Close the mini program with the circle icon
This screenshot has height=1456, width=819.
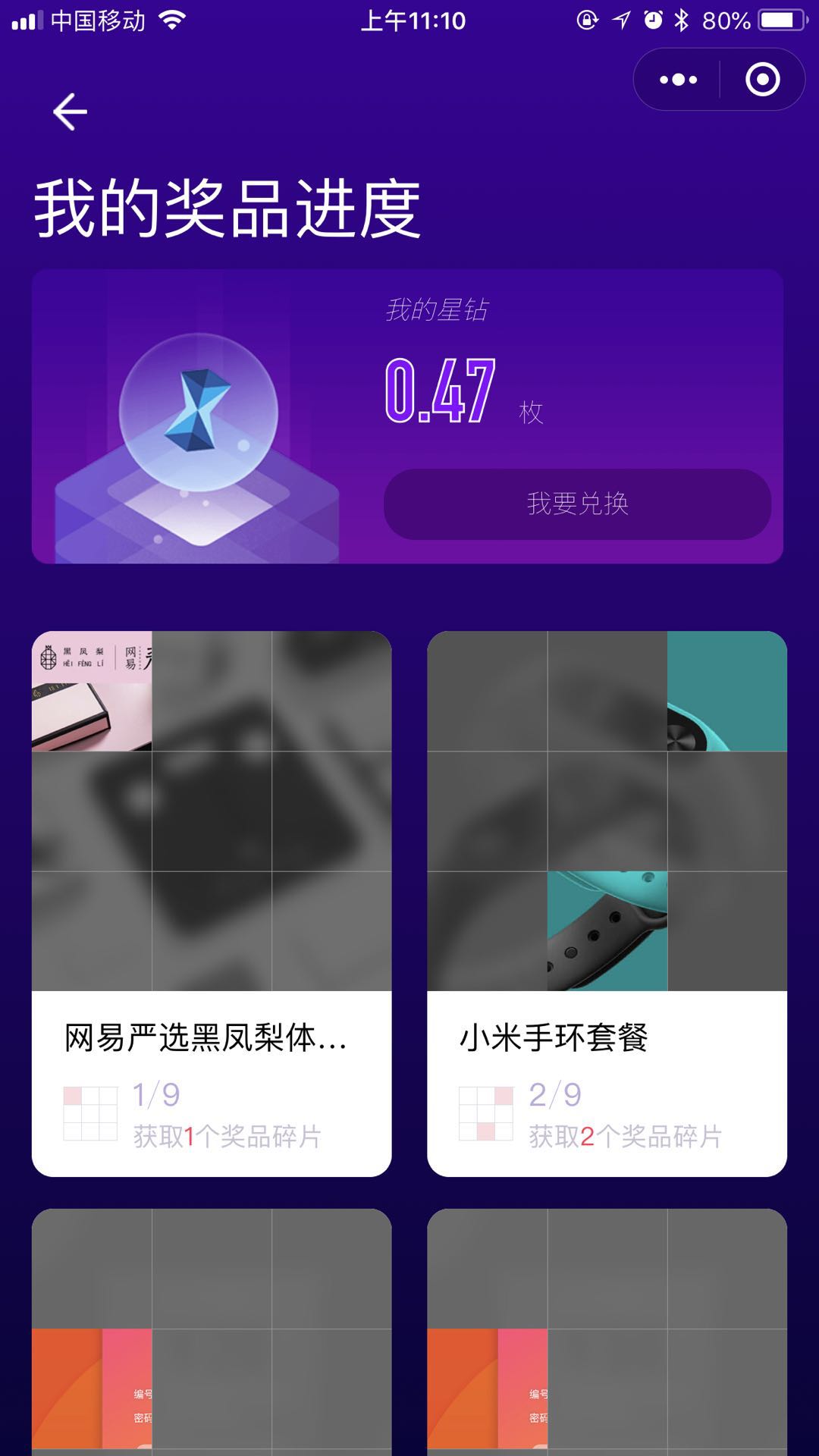[x=762, y=80]
